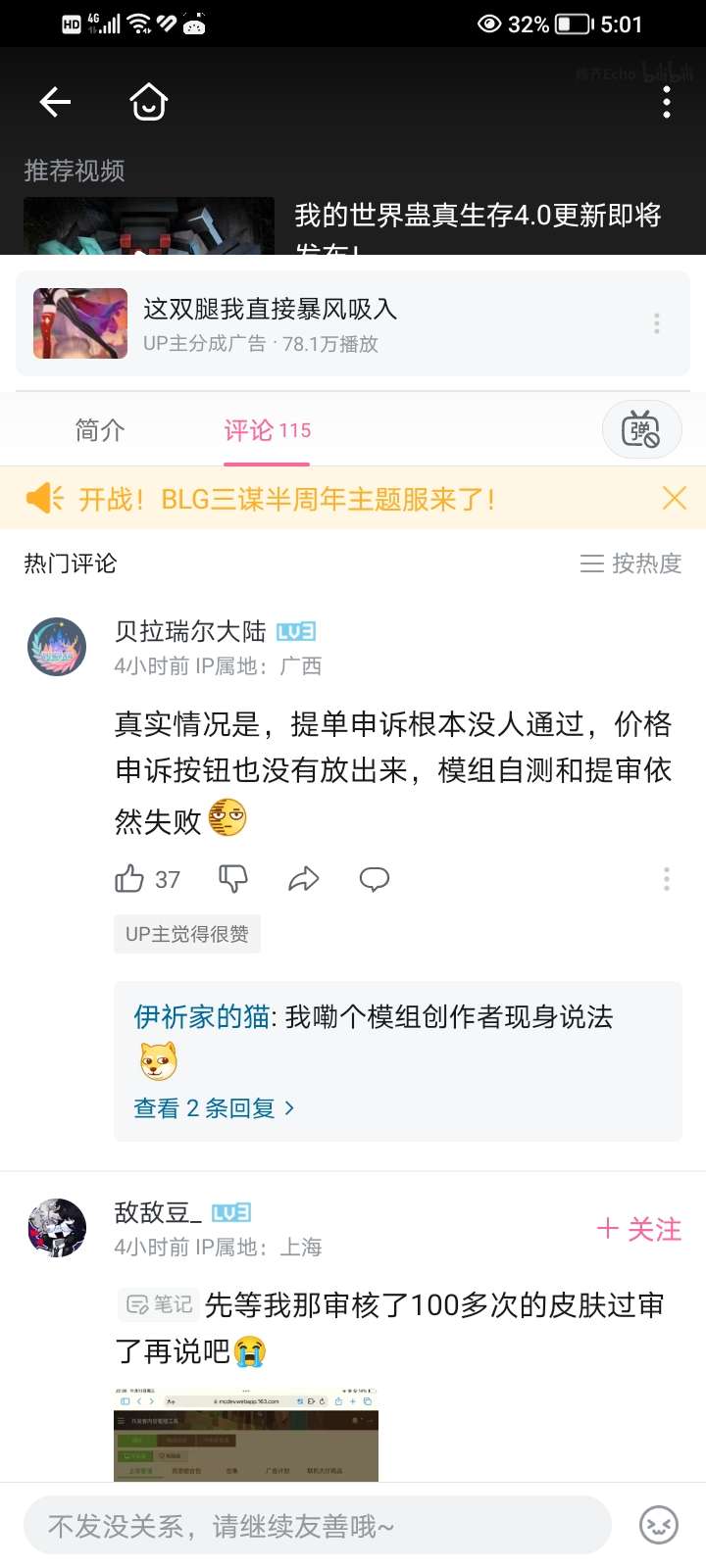Image resolution: width=706 pixels, height=1568 pixels.
Task: Return to the home page icon
Action: click(149, 101)
